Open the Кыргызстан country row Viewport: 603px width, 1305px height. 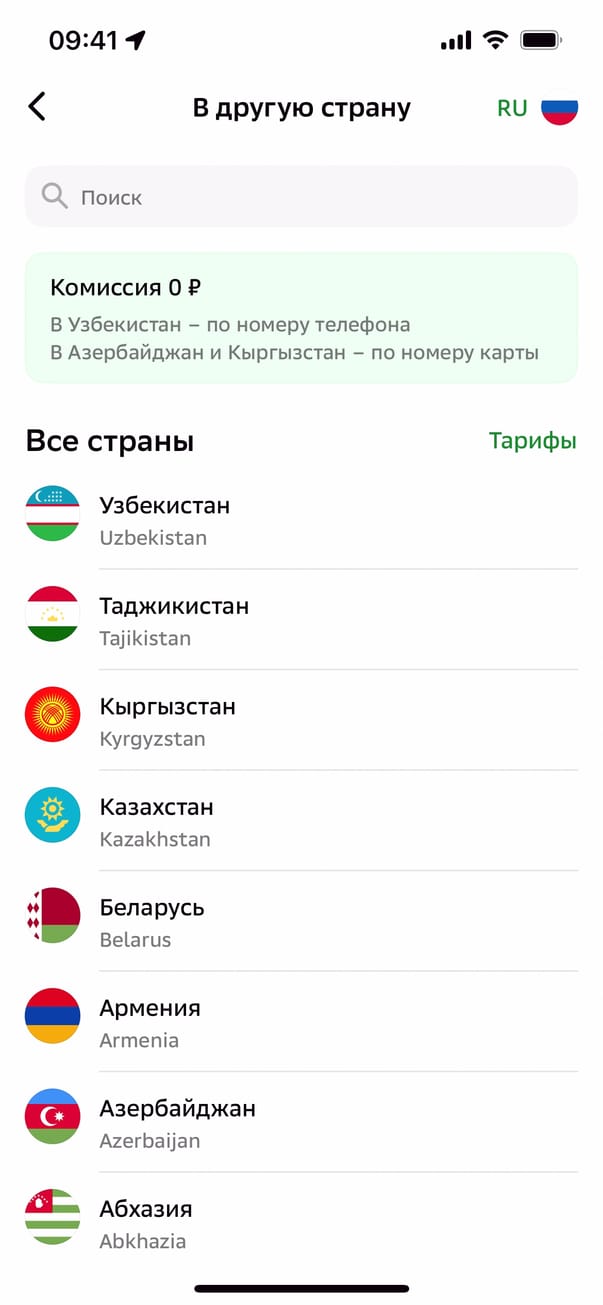[x=301, y=721]
